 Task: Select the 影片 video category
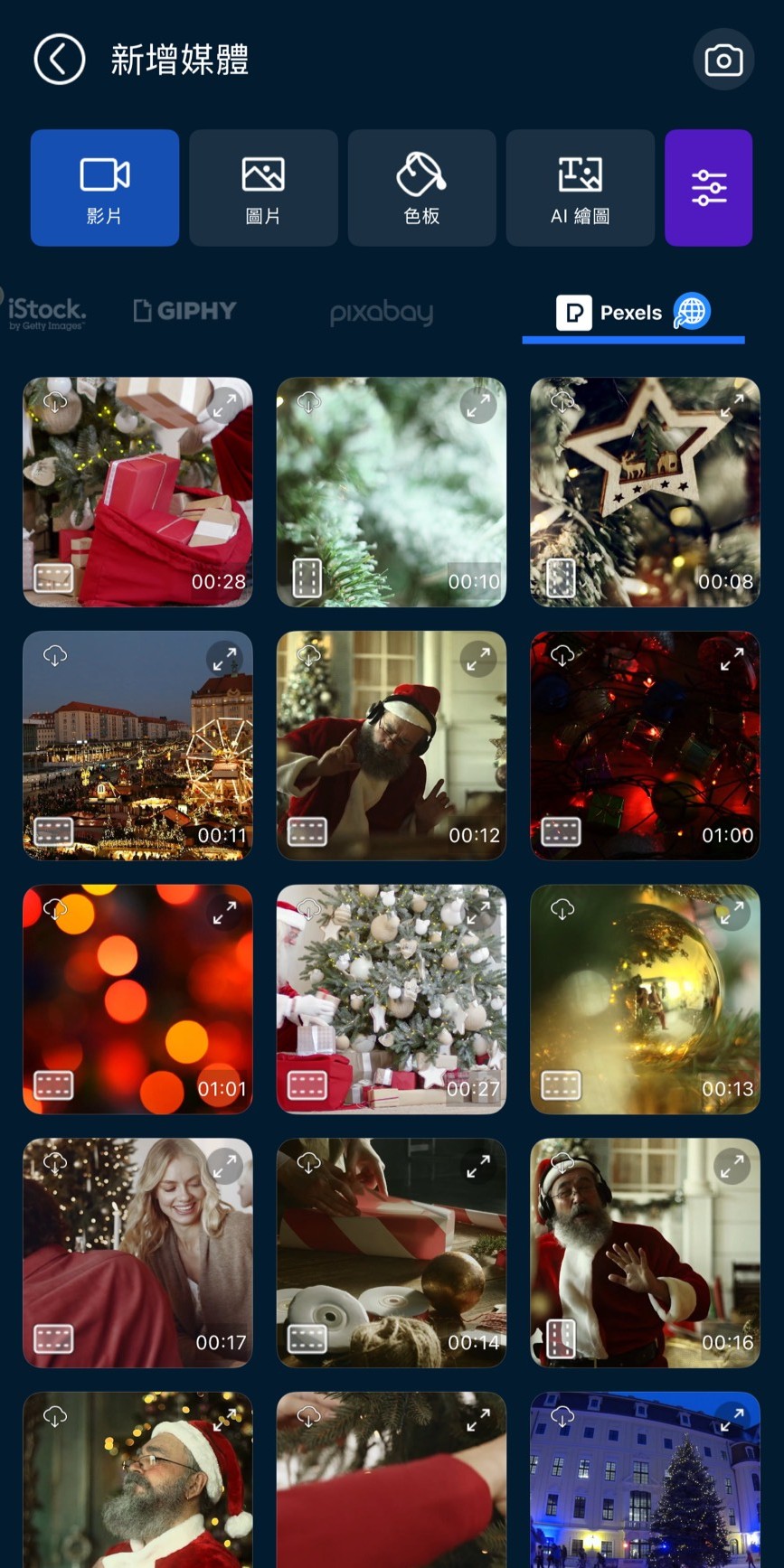(x=105, y=188)
